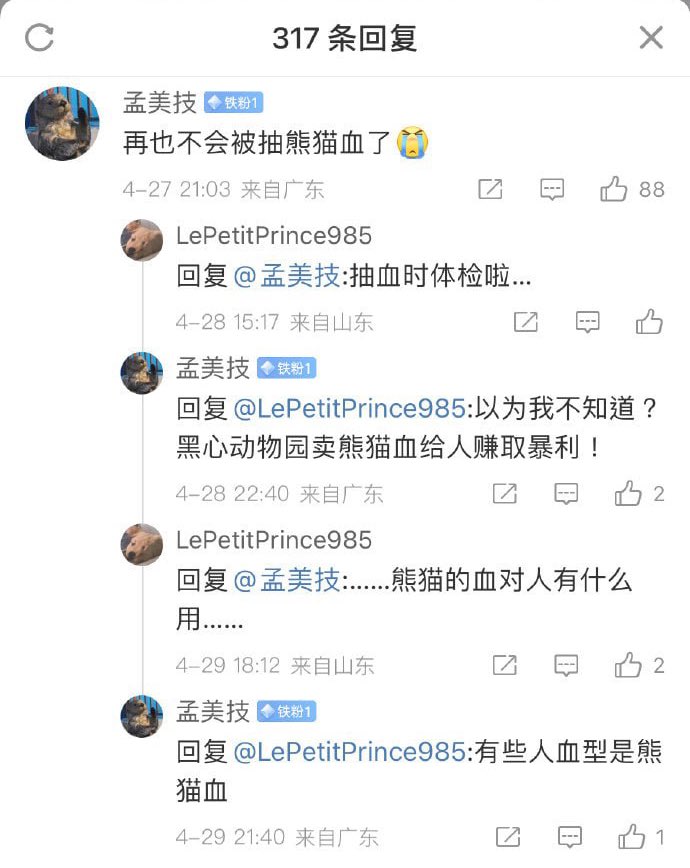Refresh the 317 replies list
Screen dimensions: 690x868
click(x=38, y=38)
